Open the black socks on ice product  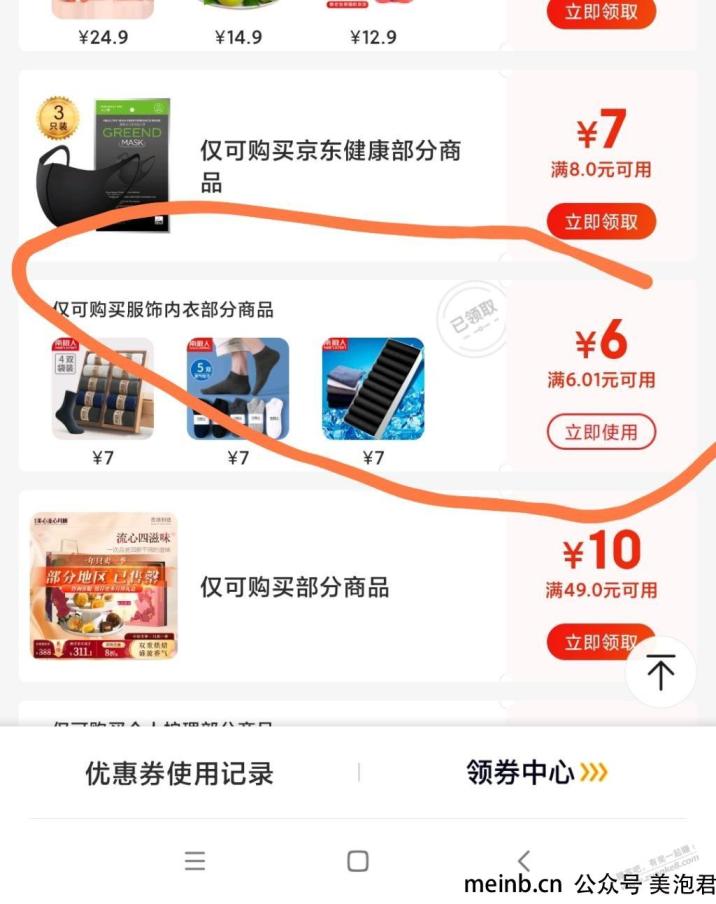pyautogui.click(x=373, y=389)
